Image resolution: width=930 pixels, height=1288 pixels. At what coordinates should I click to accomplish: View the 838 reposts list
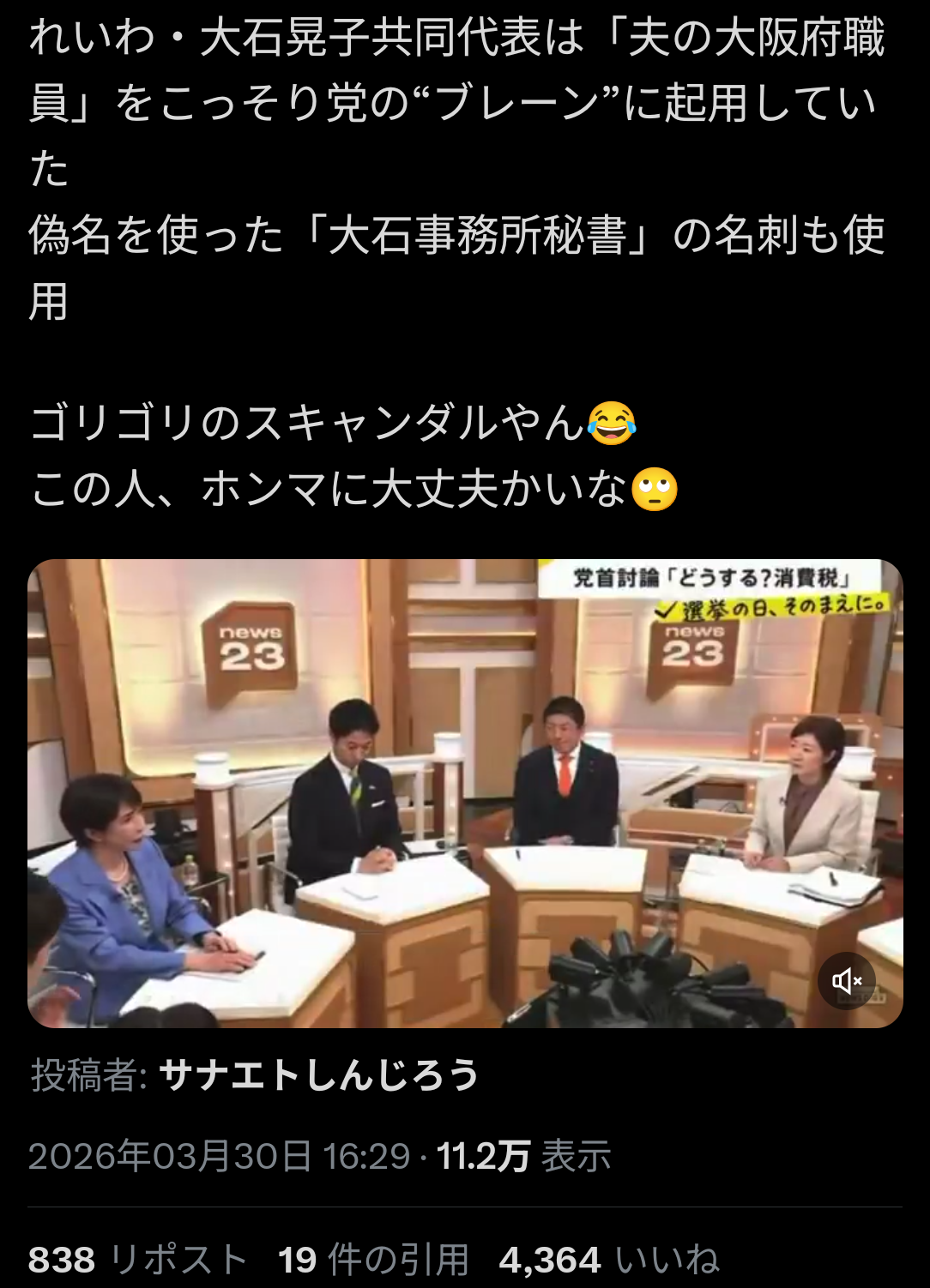[x=137, y=1260]
